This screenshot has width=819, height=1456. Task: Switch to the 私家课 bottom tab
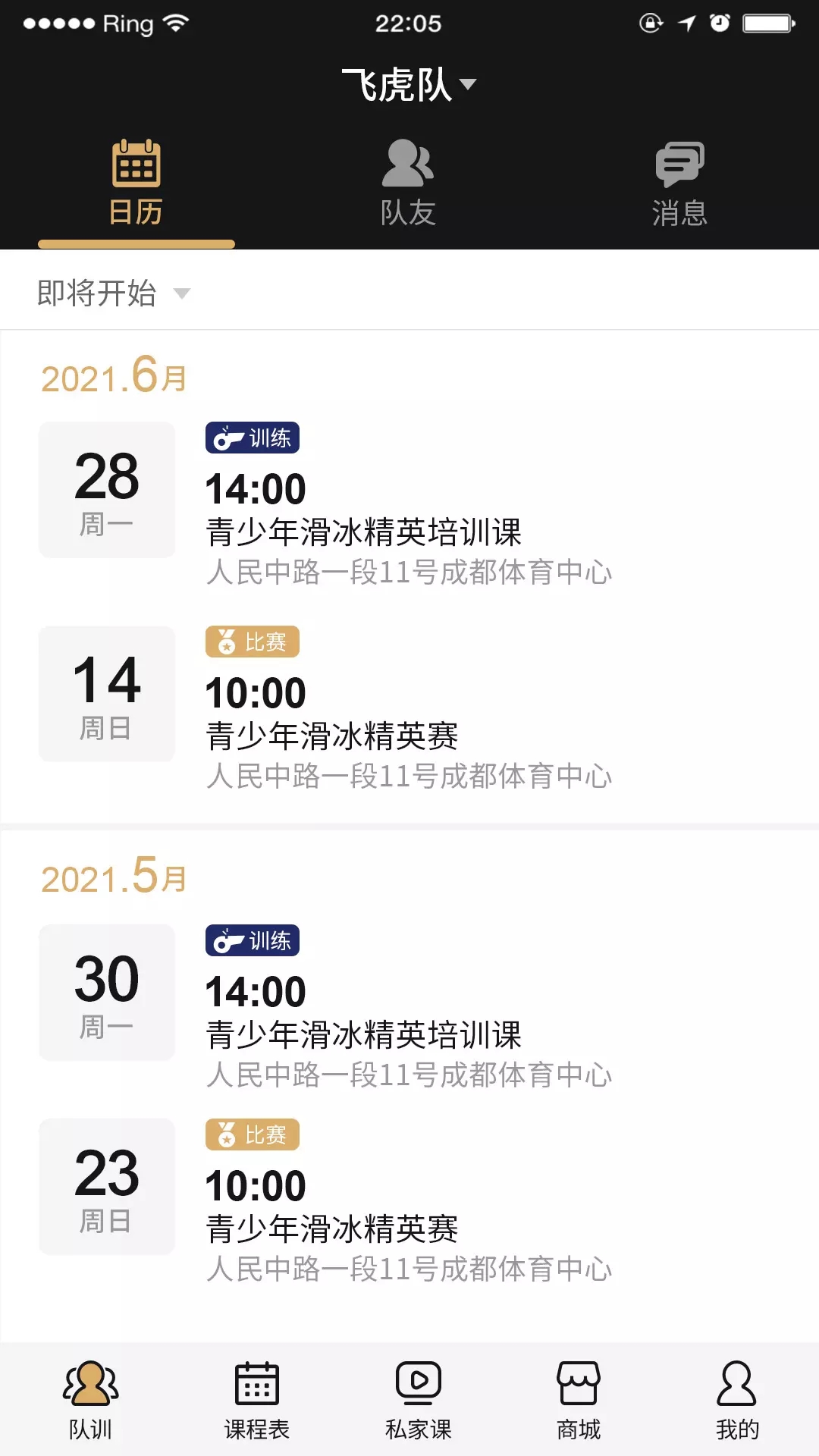(418, 1400)
